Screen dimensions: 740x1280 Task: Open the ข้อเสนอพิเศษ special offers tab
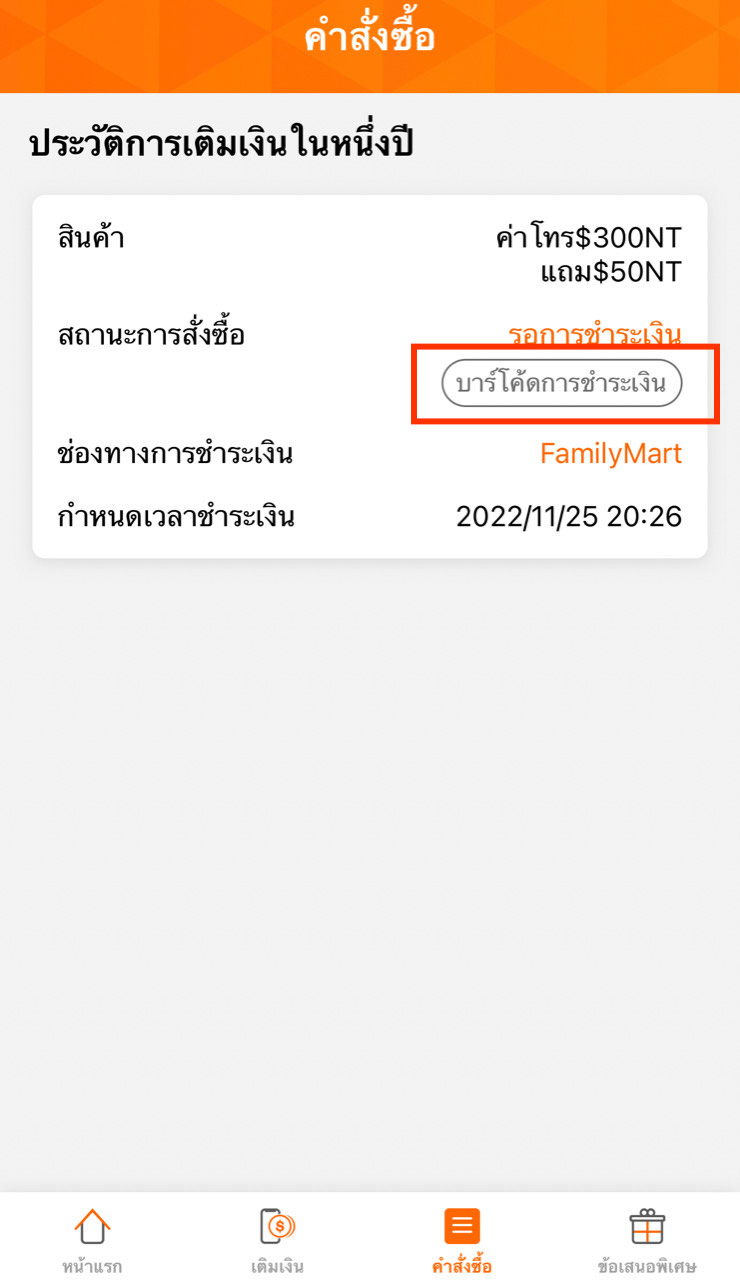pos(647,1240)
